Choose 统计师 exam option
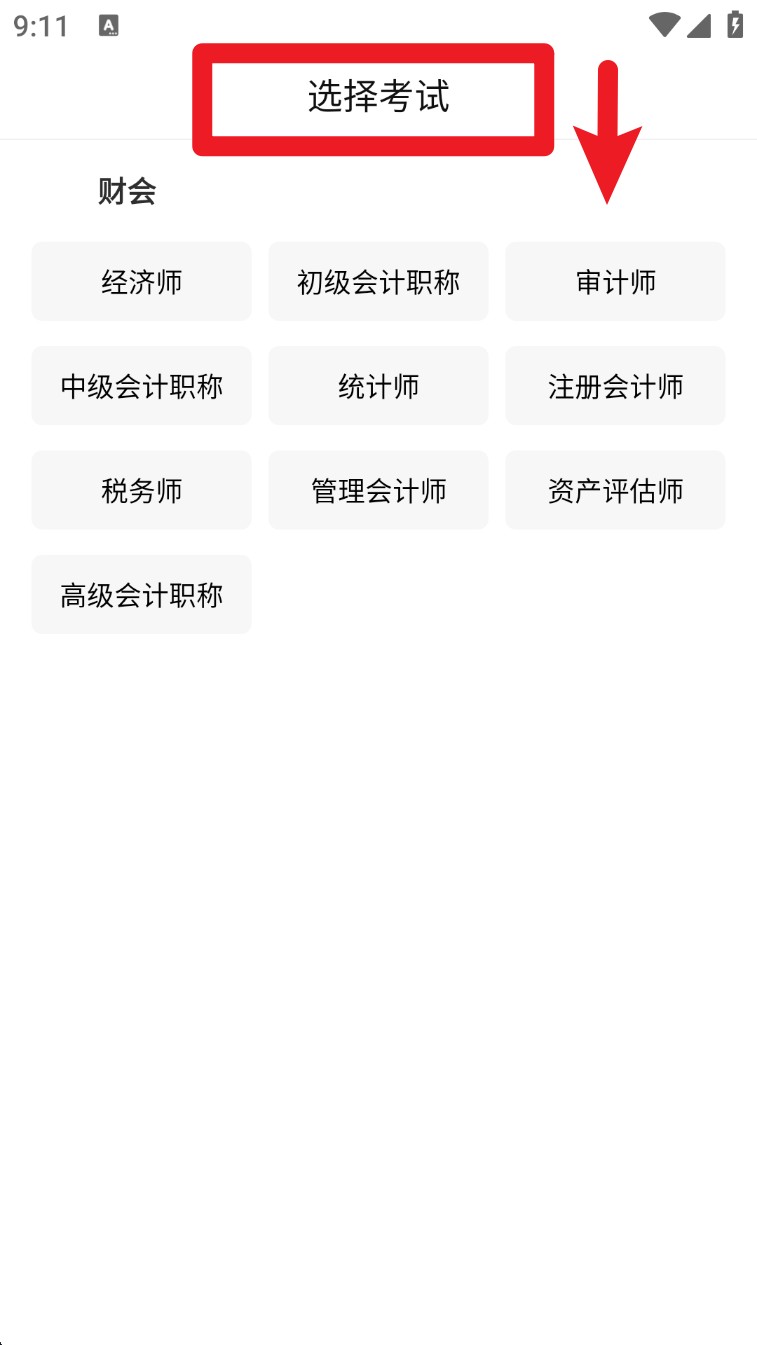757x1345 pixels. coord(378,385)
